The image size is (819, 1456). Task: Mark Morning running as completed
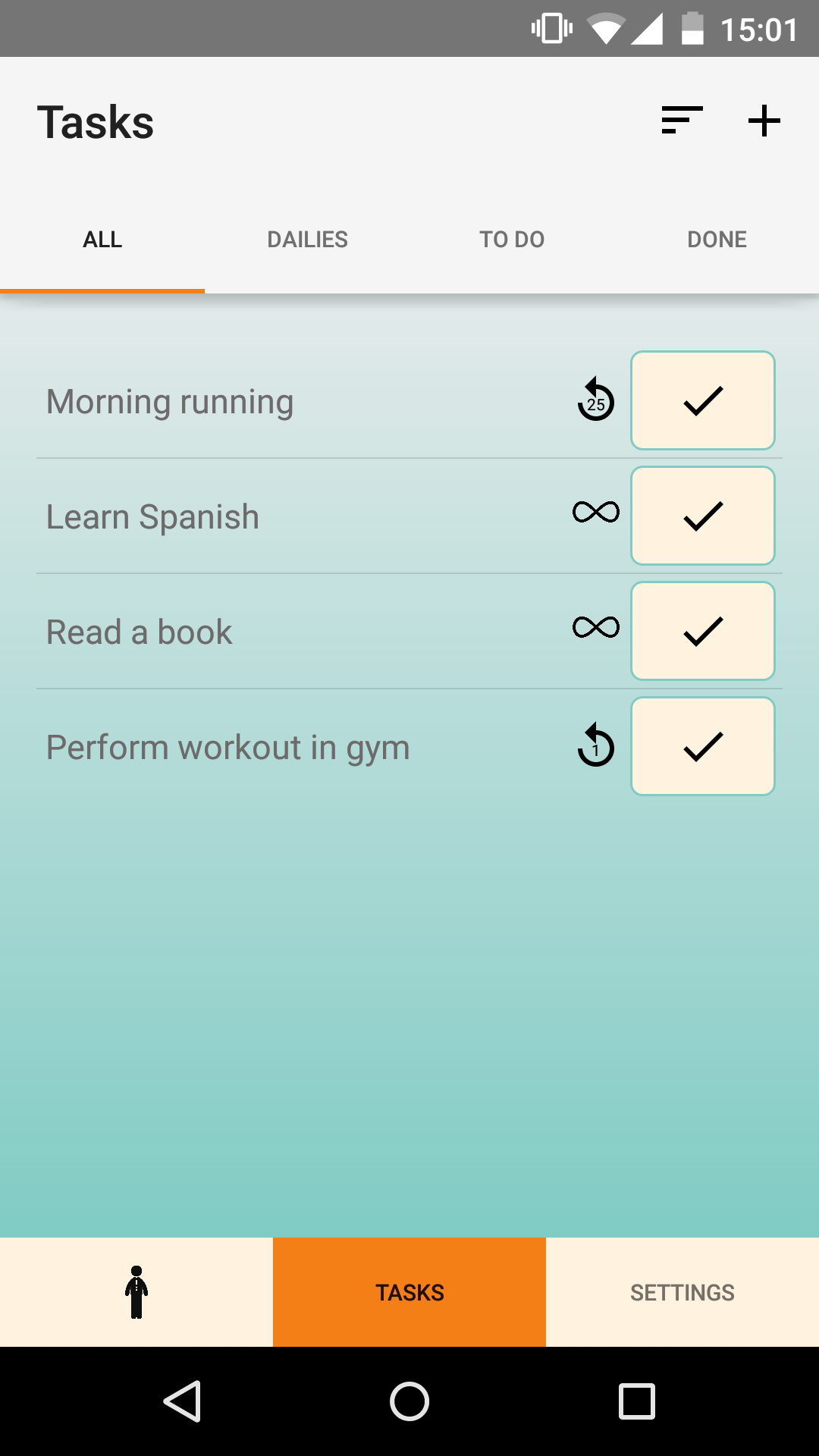[703, 400]
